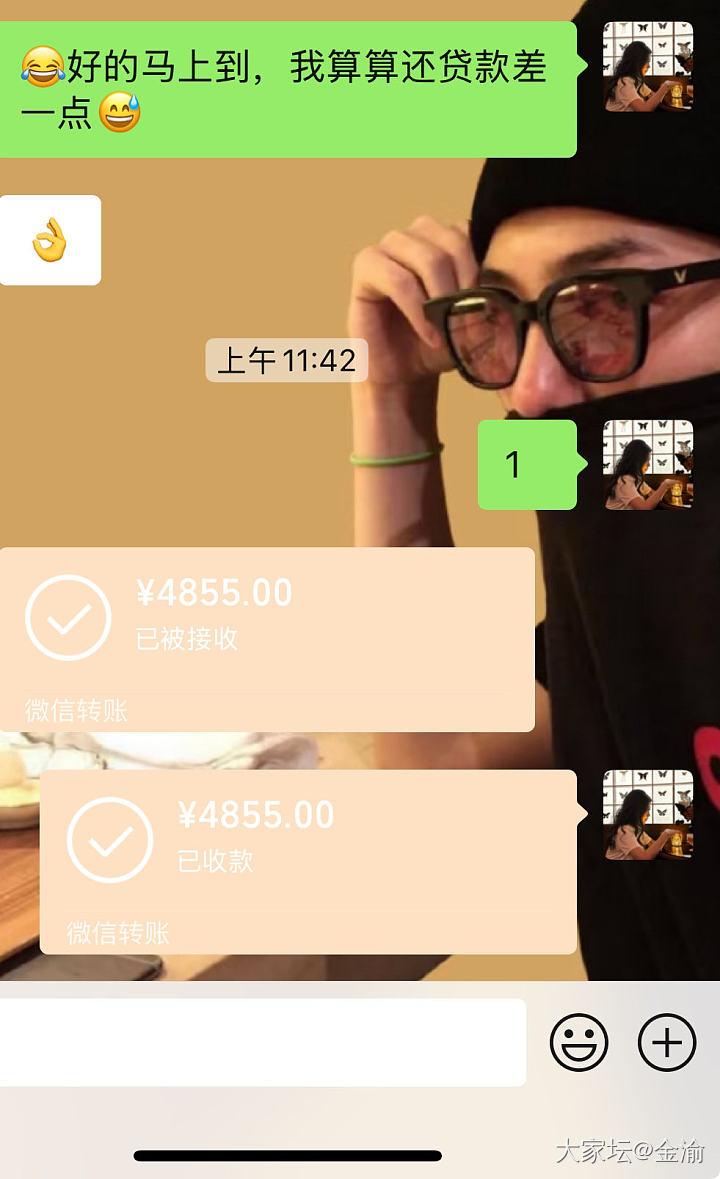Open the ¥4855.00 transfer marked 已收款
Viewport: 720px width, 1179px height.
click(308, 861)
